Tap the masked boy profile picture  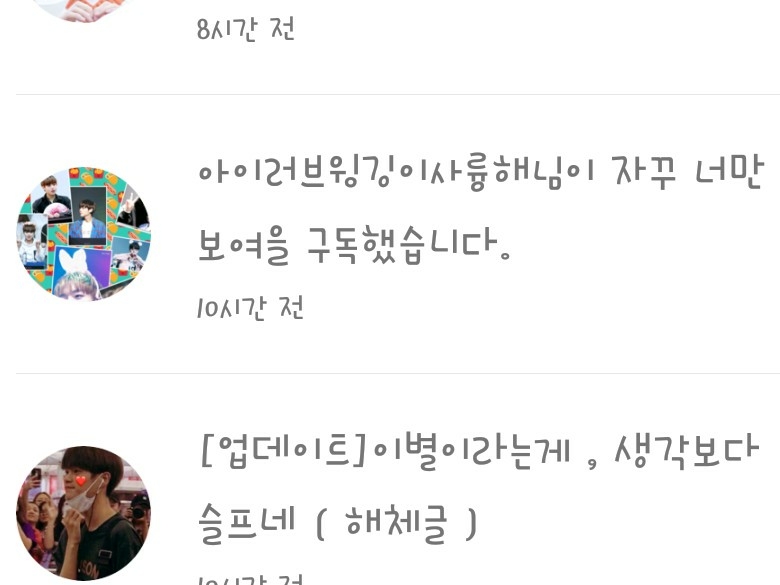[84, 513]
